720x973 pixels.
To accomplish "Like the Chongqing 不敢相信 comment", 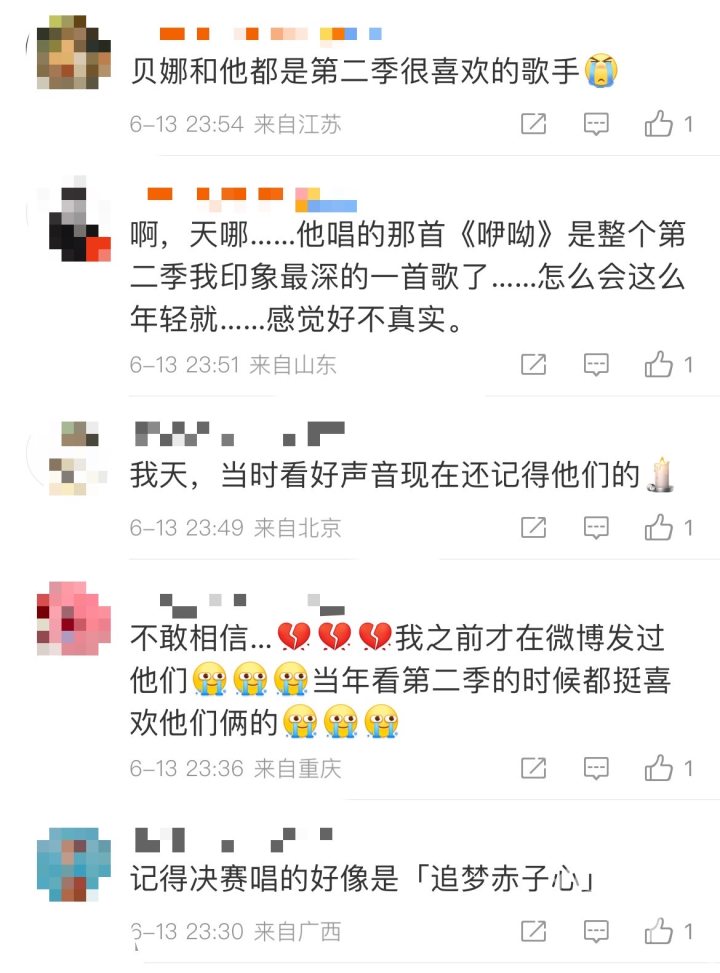I will 658,768.
